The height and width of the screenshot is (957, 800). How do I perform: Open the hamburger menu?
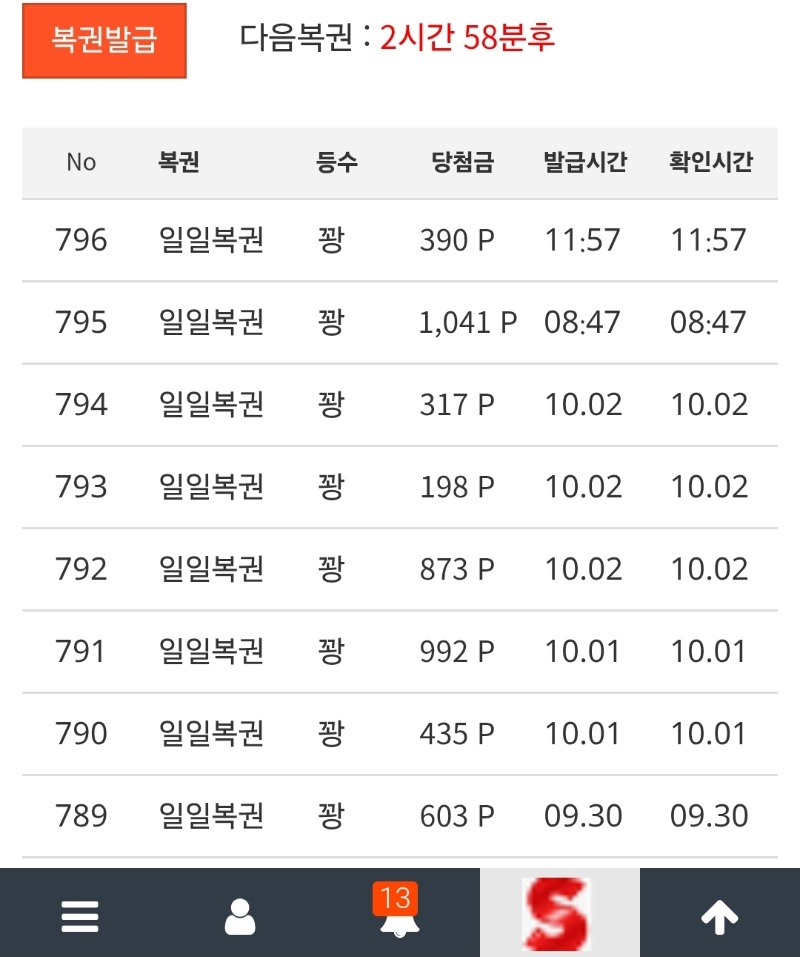(x=80, y=916)
